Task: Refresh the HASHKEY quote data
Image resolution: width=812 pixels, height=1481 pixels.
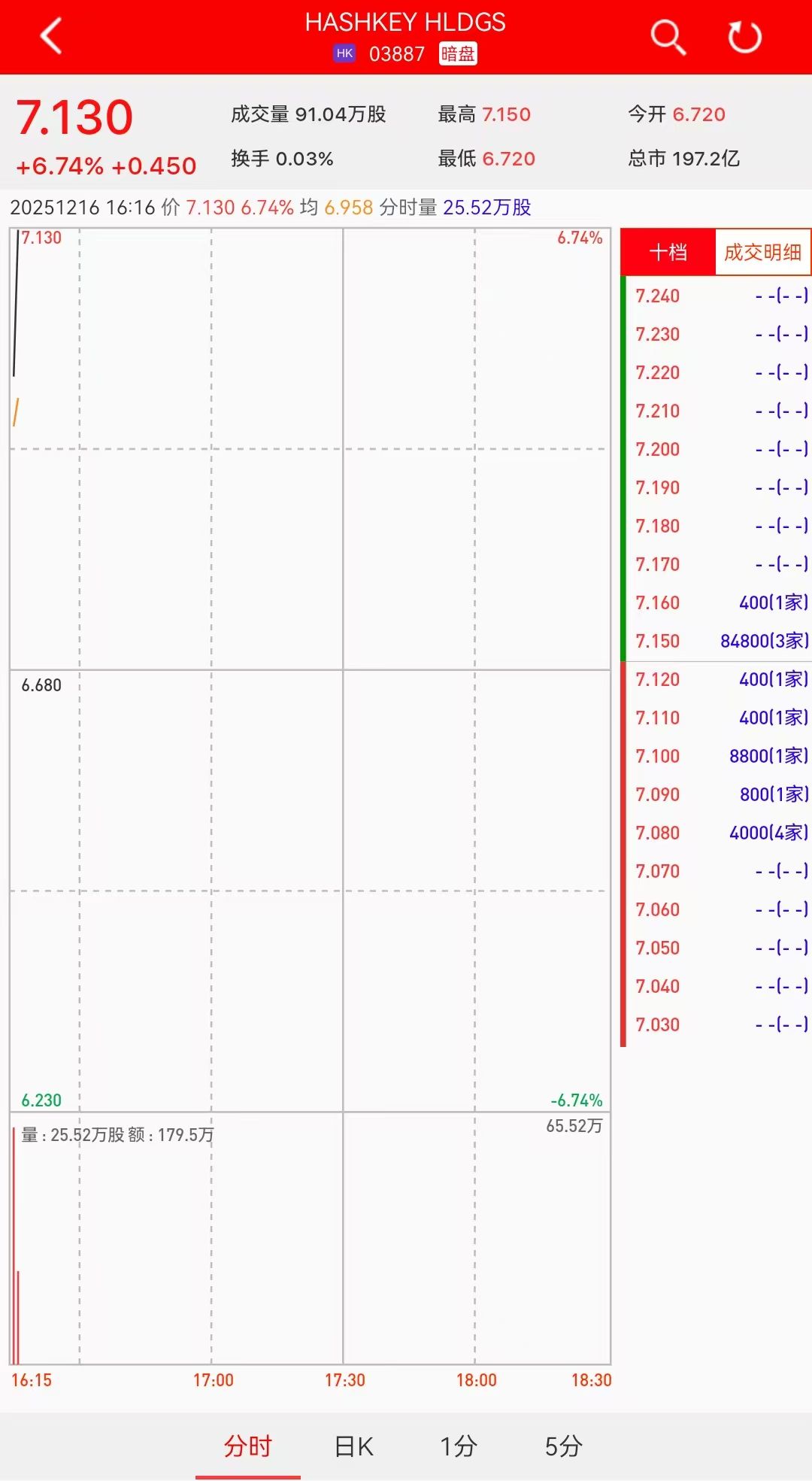Action: (744, 37)
